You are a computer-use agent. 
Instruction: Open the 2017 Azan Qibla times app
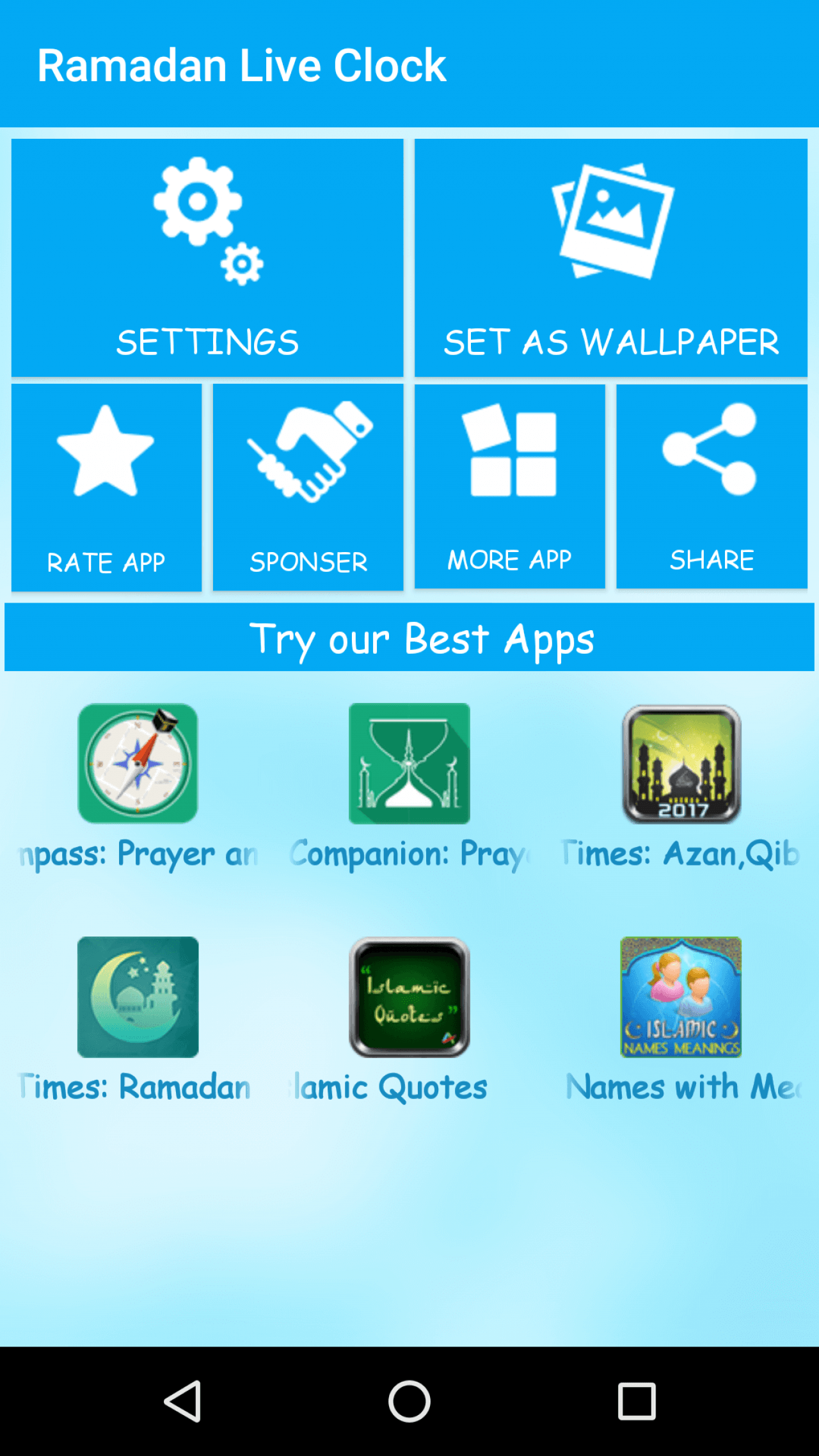pyautogui.click(x=681, y=763)
